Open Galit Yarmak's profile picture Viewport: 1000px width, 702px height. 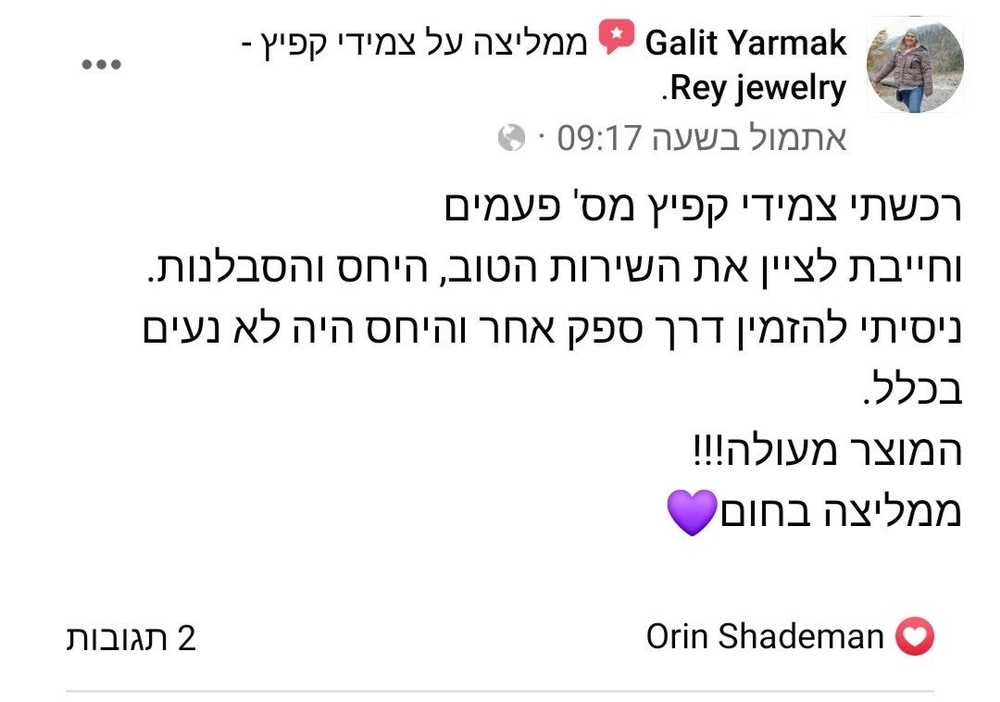click(x=914, y=64)
